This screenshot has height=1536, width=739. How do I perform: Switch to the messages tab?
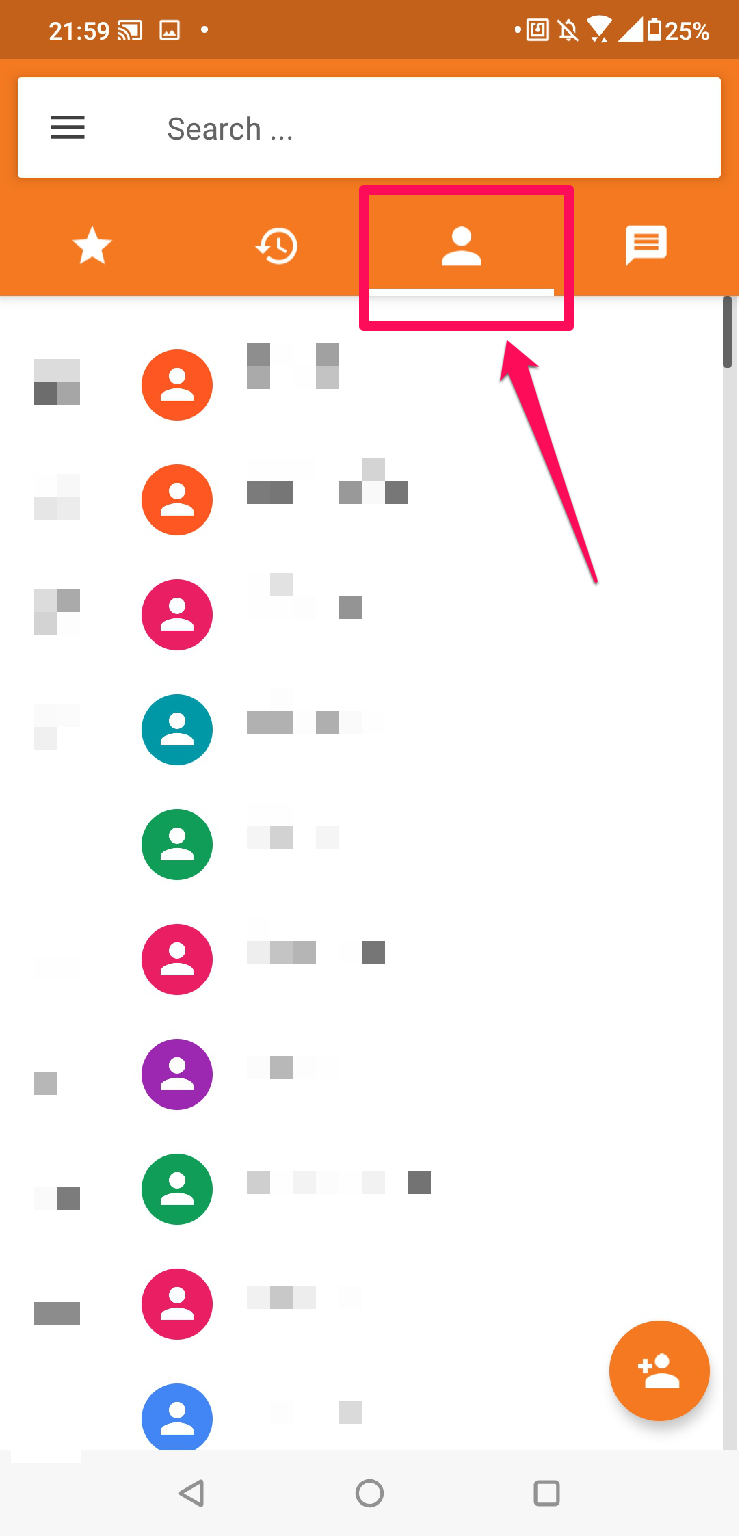[x=646, y=245]
